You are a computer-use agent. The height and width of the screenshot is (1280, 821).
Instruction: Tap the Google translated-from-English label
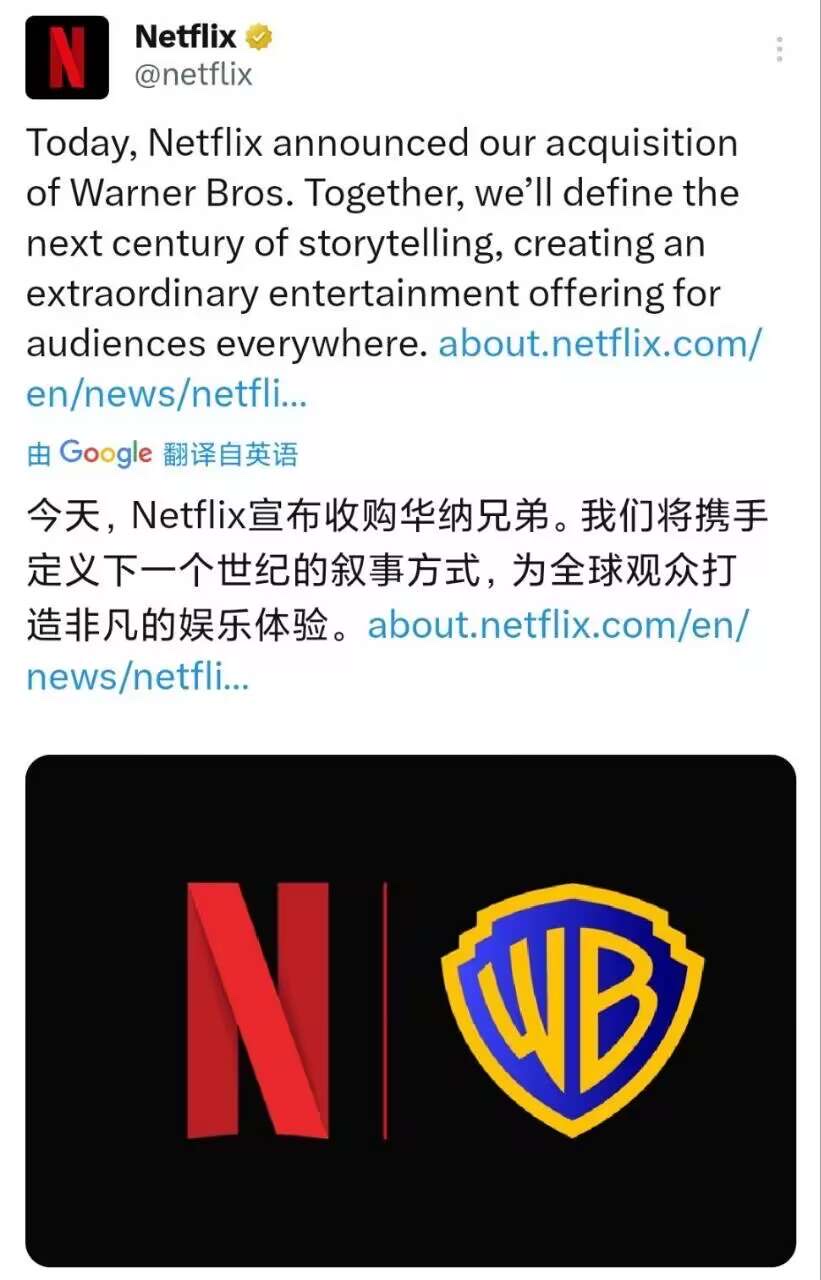163,455
